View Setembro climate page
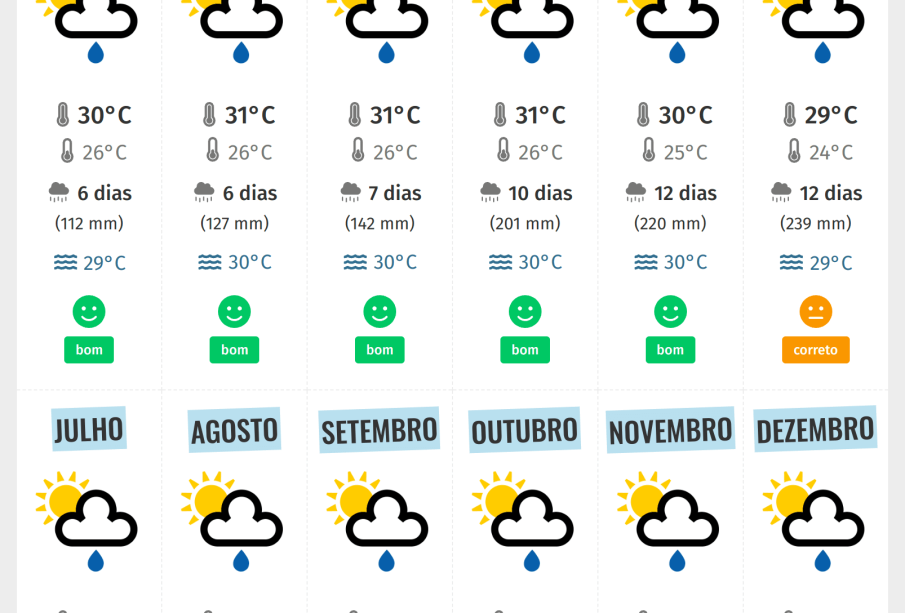This screenshot has width=905, height=613. click(x=379, y=431)
